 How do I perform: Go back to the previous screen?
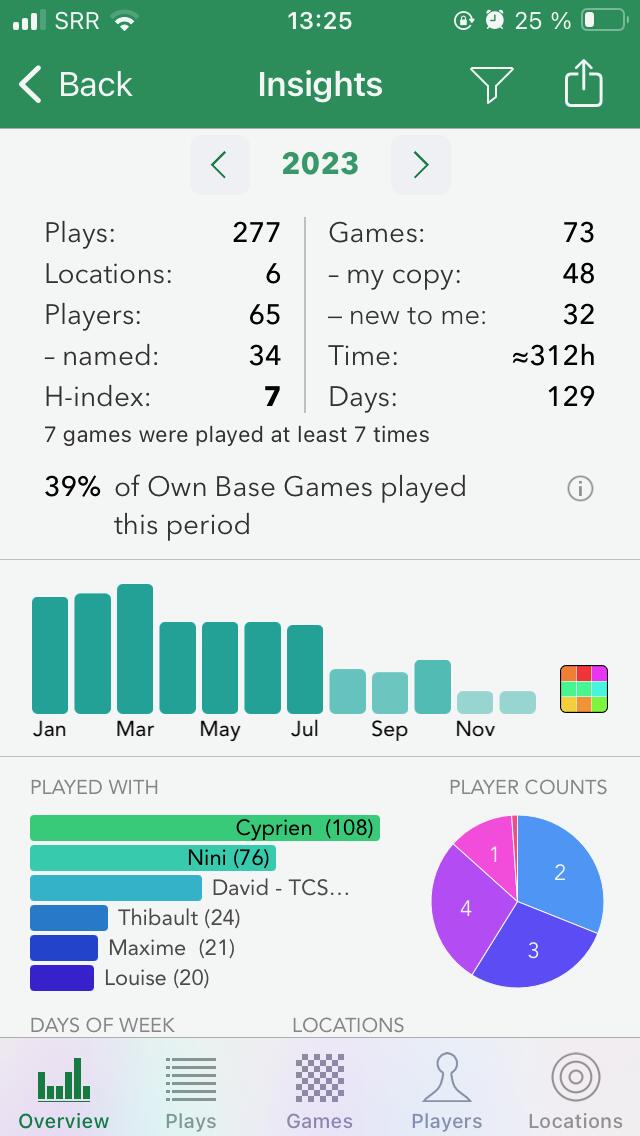[x=75, y=85]
